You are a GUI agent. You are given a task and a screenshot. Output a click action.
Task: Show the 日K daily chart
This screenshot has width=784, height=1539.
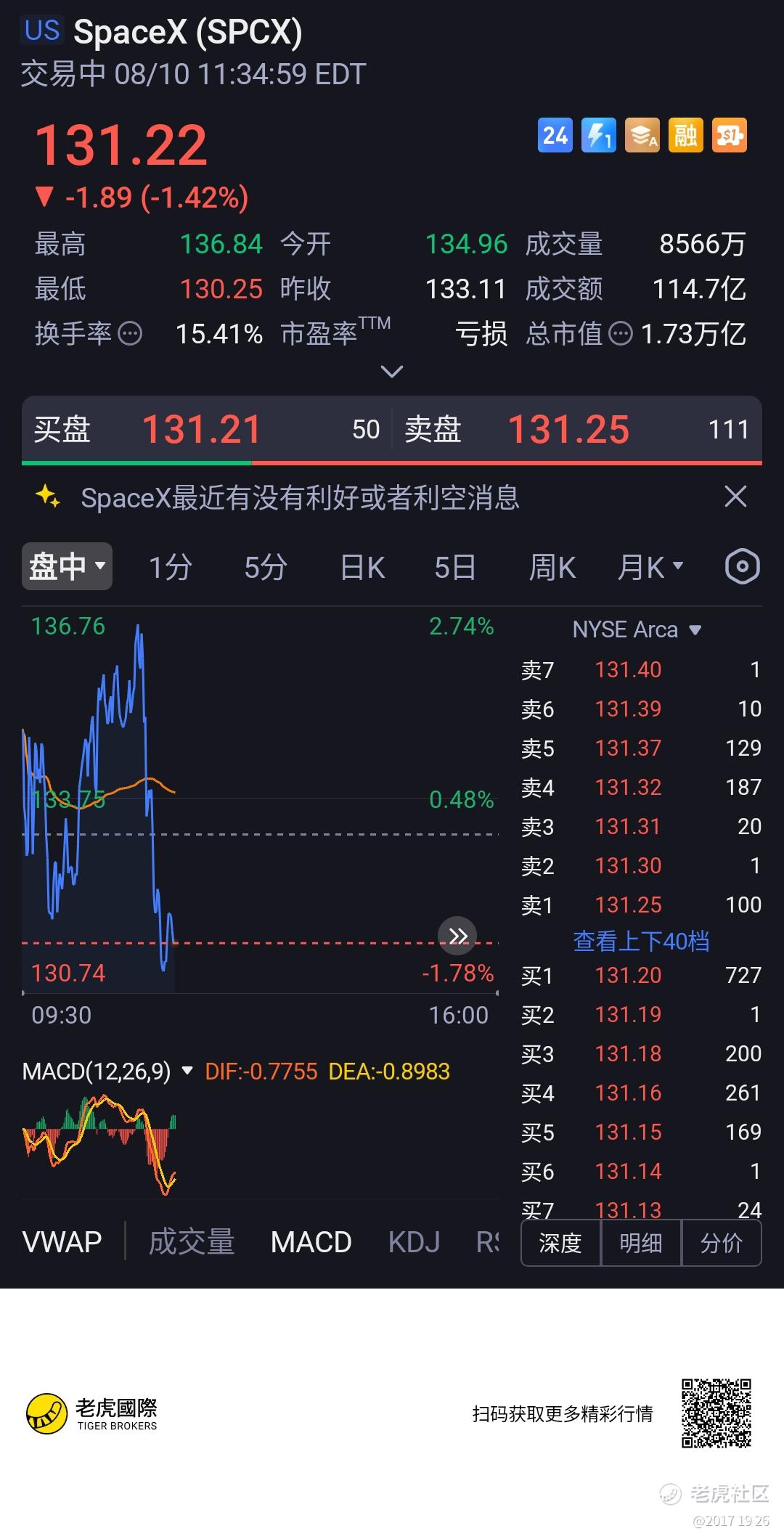point(363,567)
